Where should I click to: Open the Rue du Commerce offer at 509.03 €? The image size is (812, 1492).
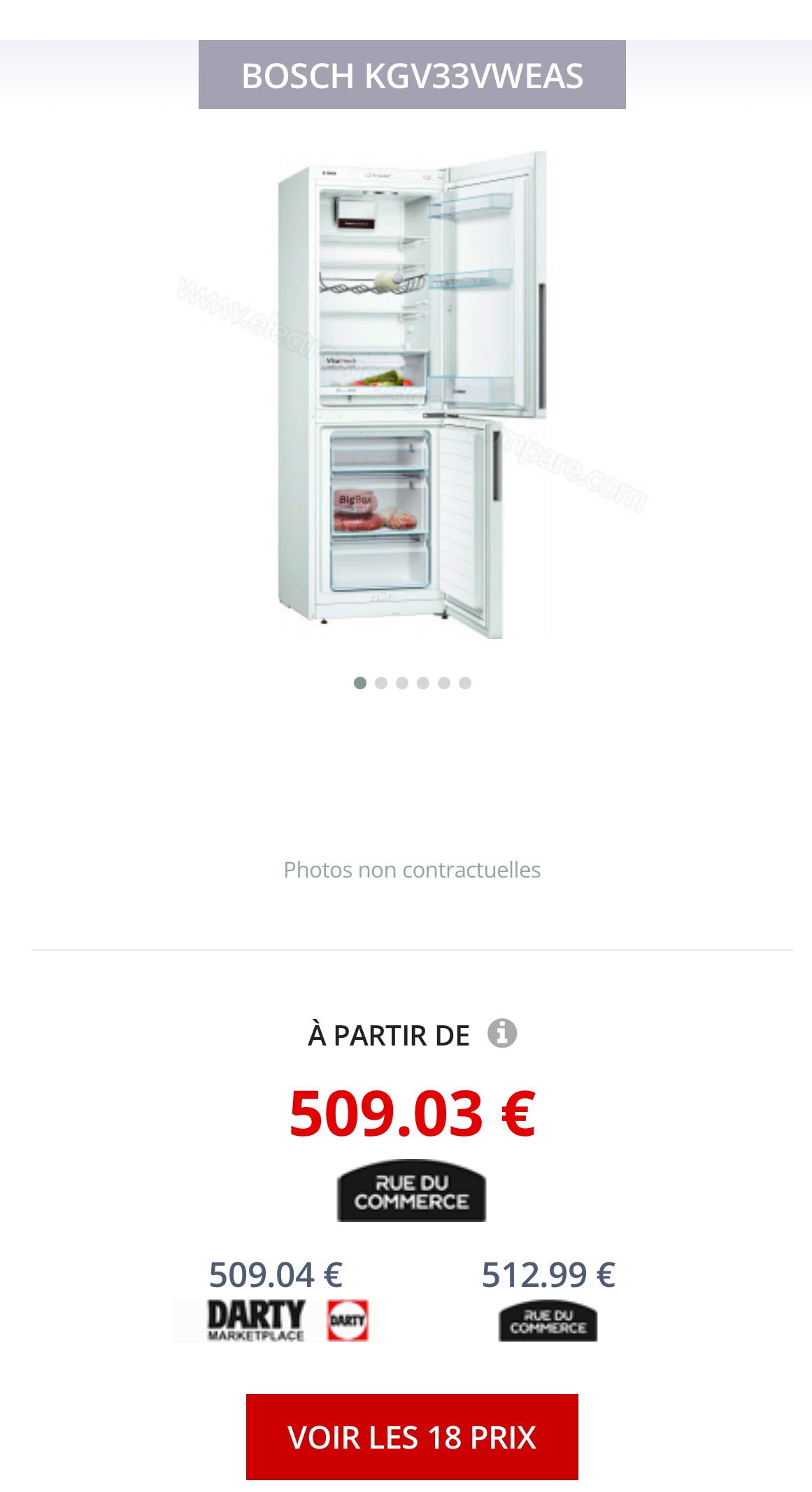pos(411,1192)
